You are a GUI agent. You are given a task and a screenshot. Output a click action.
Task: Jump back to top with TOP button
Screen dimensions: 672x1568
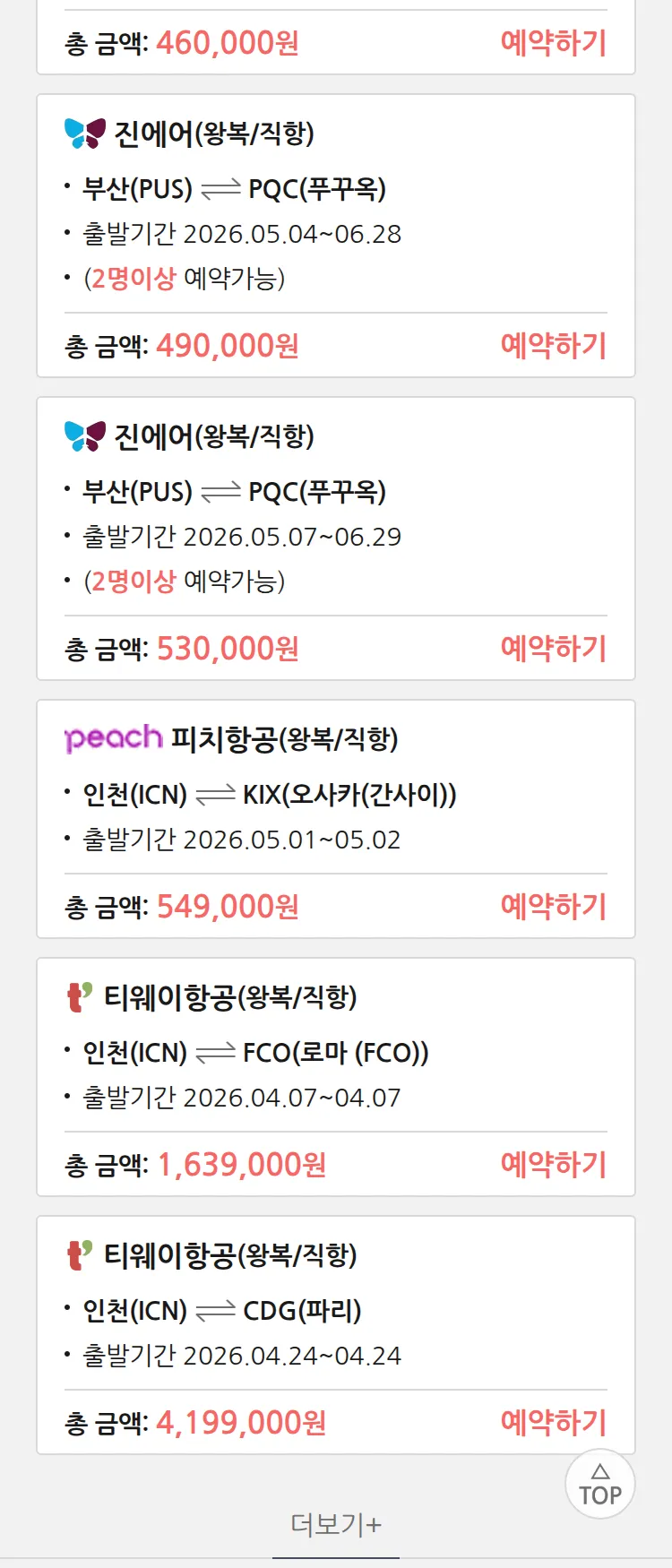coord(600,1485)
